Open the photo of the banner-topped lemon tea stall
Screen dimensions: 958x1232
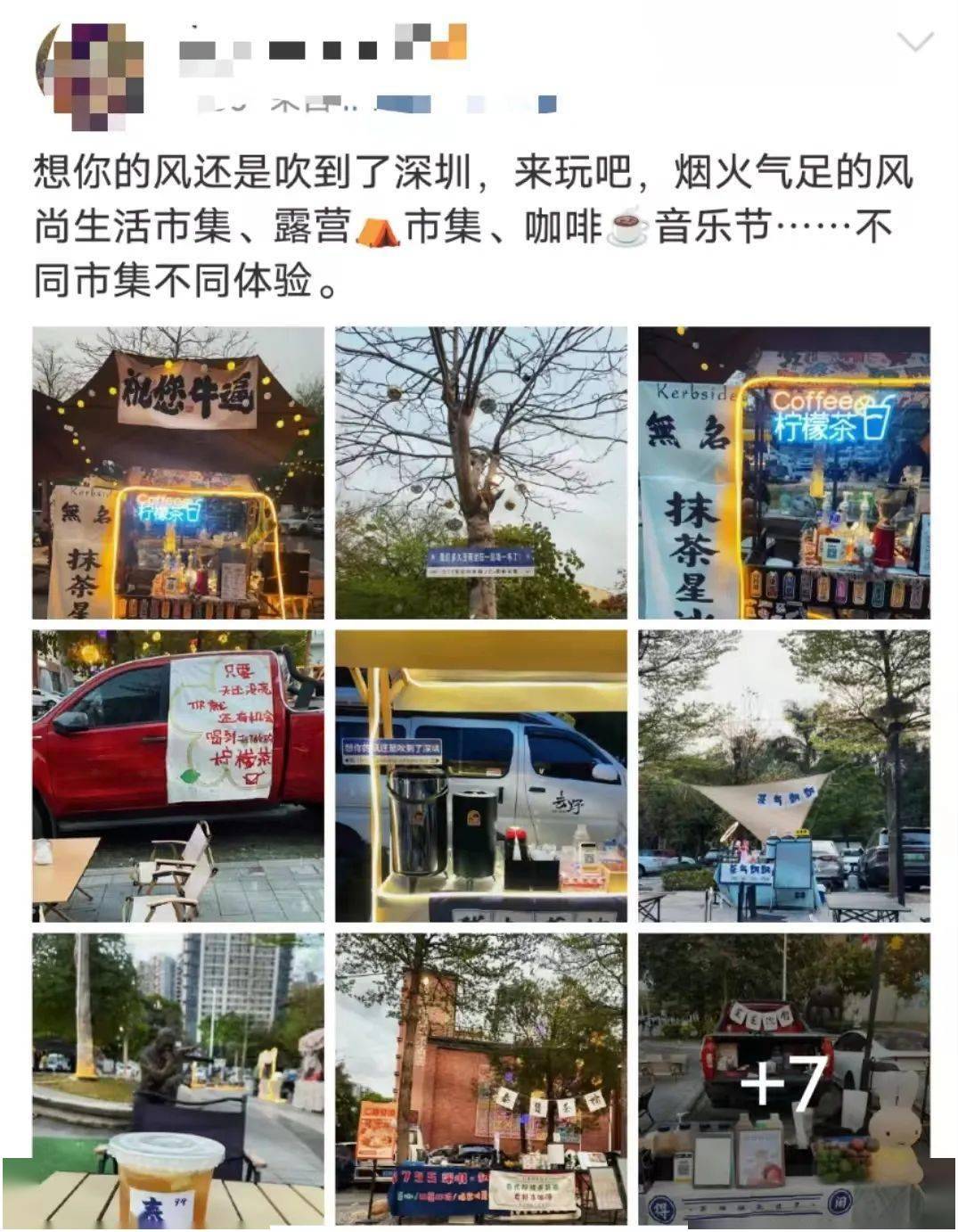tap(178, 472)
